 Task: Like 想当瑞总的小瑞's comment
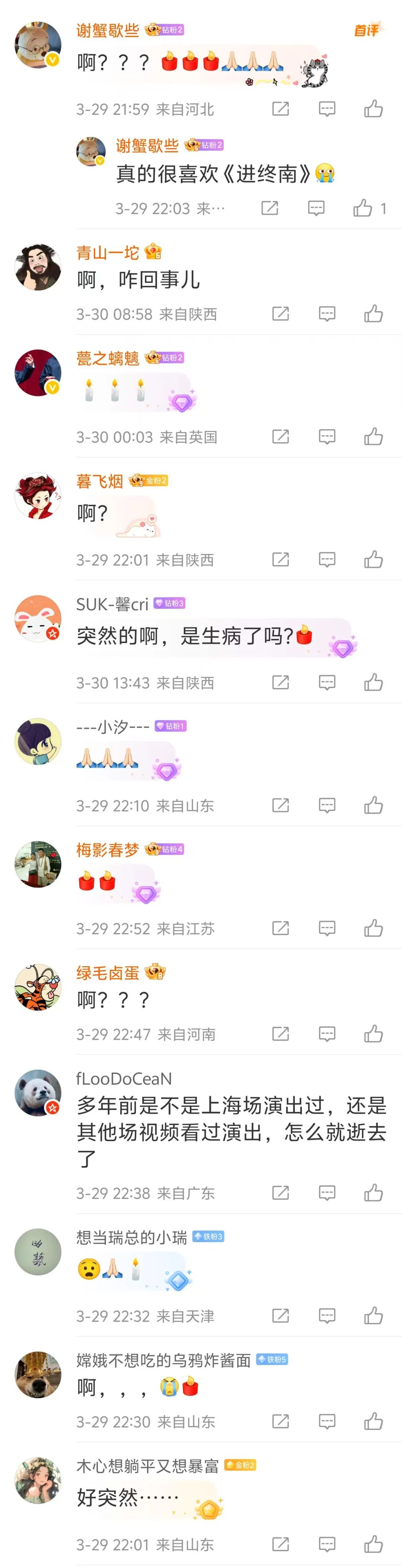373,1316
